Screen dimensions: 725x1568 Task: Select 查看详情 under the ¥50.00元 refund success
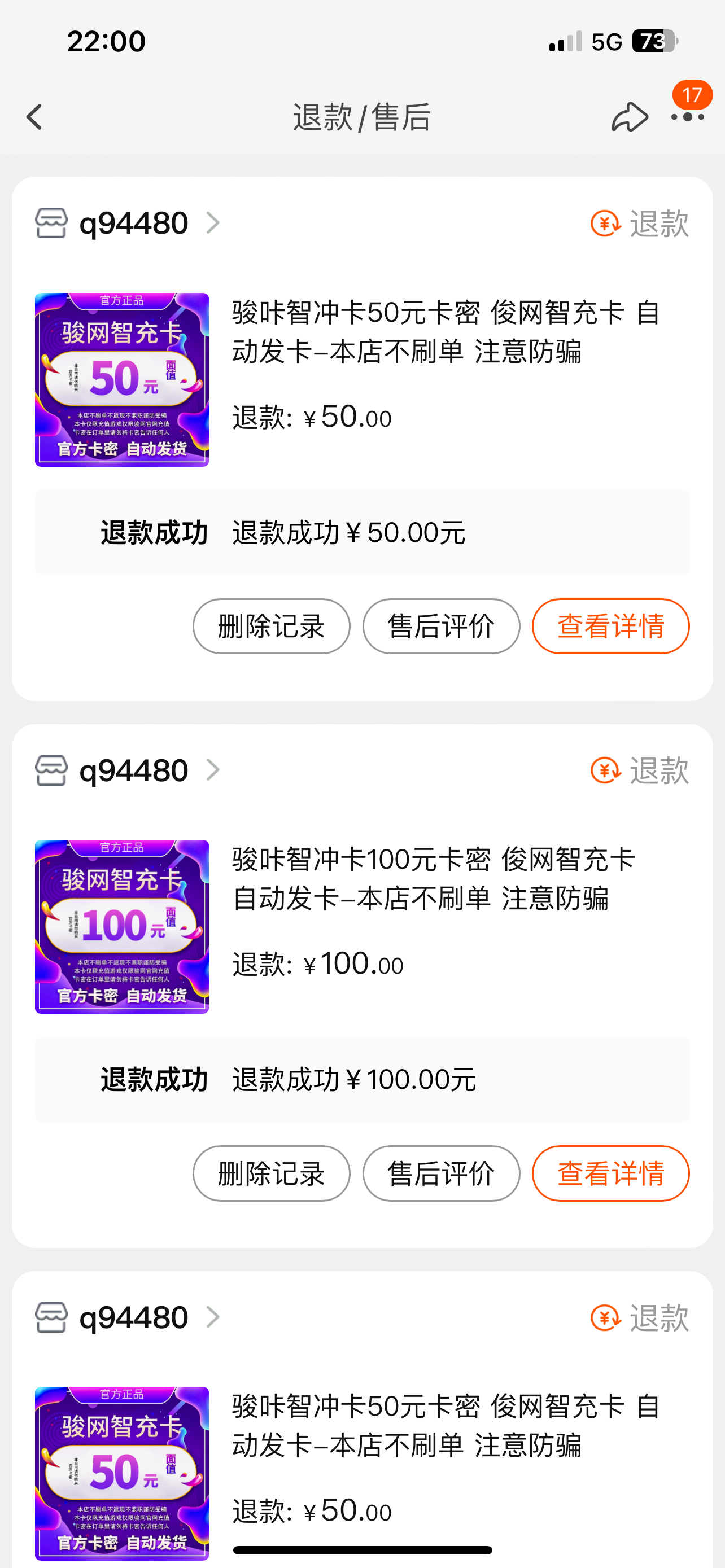click(x=610, y=627)
